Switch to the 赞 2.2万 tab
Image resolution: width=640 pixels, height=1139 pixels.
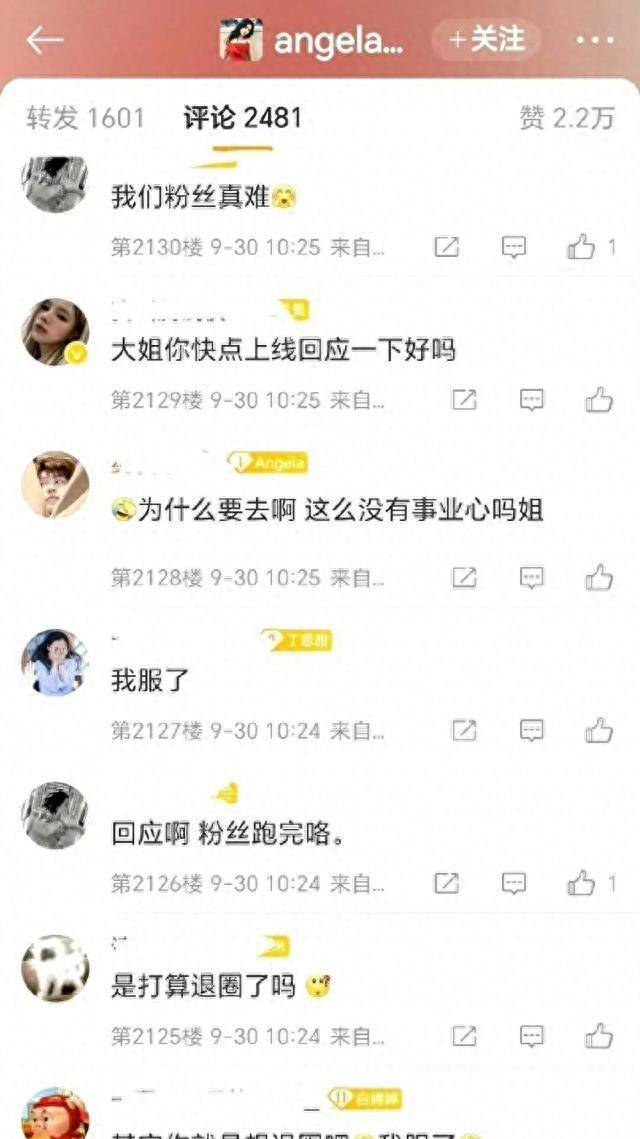point(566,118)
